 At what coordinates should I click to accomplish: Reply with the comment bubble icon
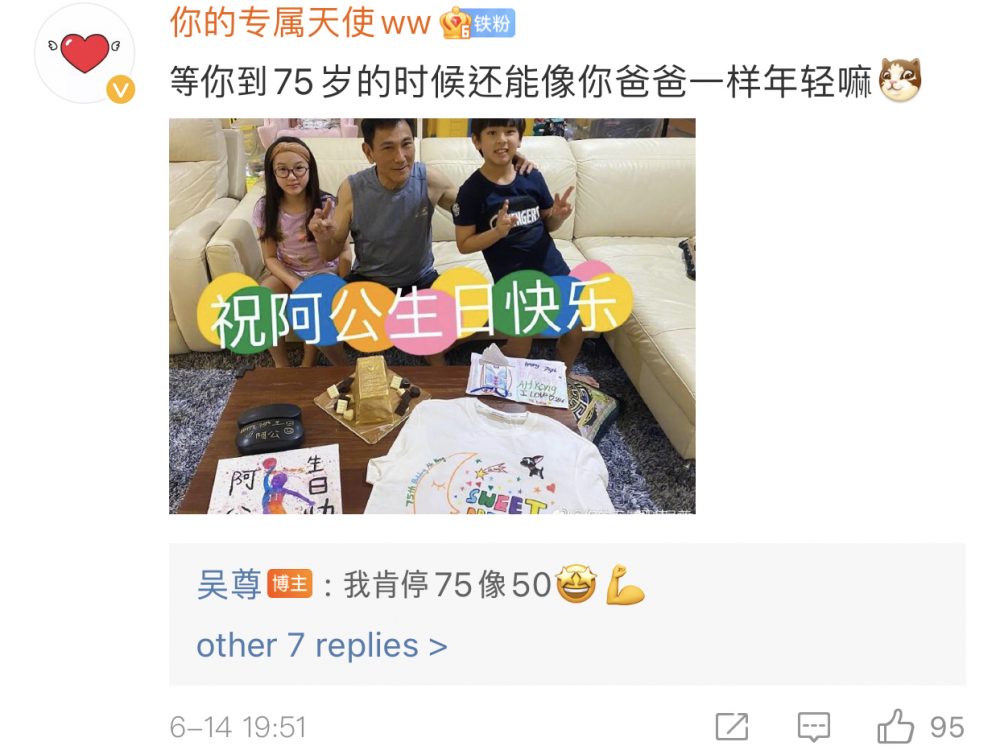[x=813, y=727]
